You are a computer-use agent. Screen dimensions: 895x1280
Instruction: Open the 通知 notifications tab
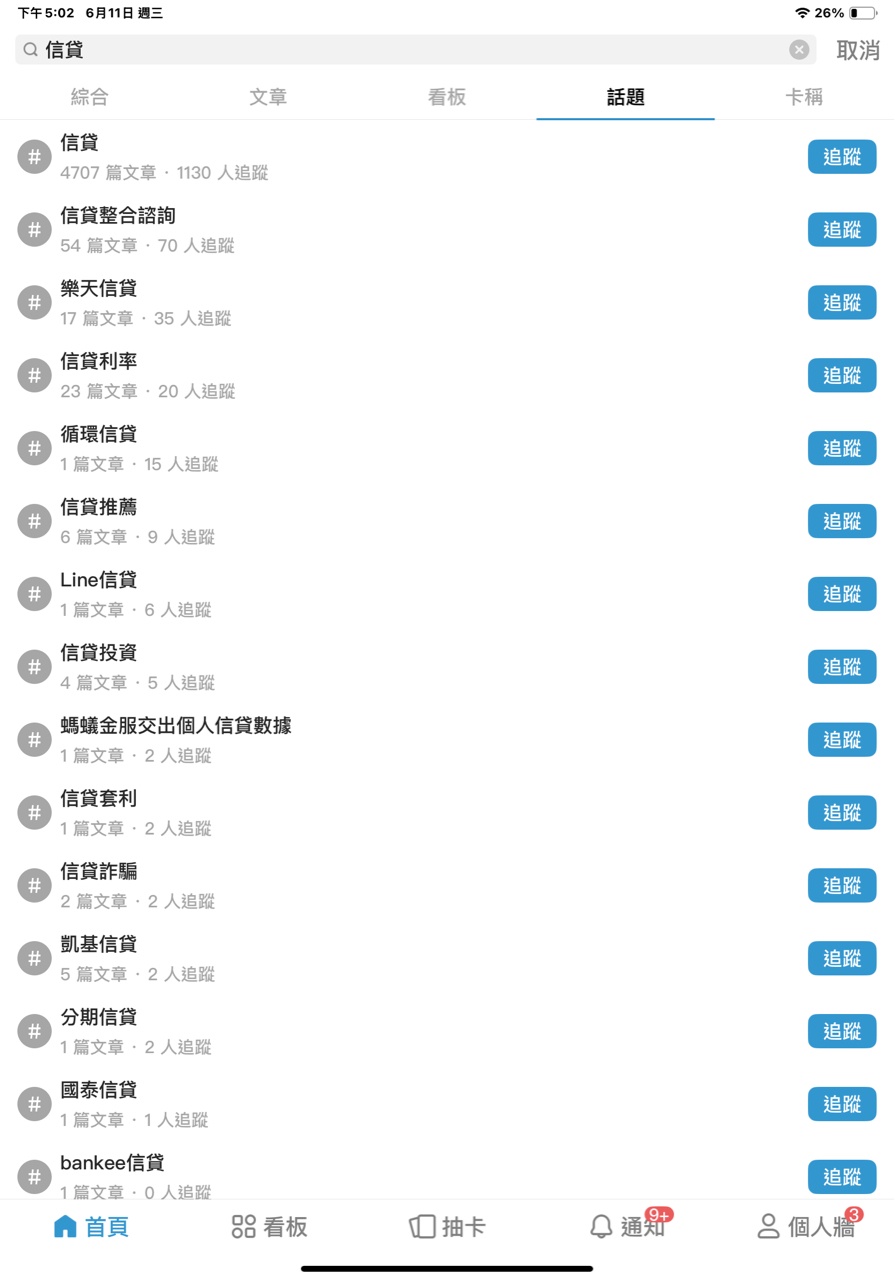click(x=627, y=1227)
